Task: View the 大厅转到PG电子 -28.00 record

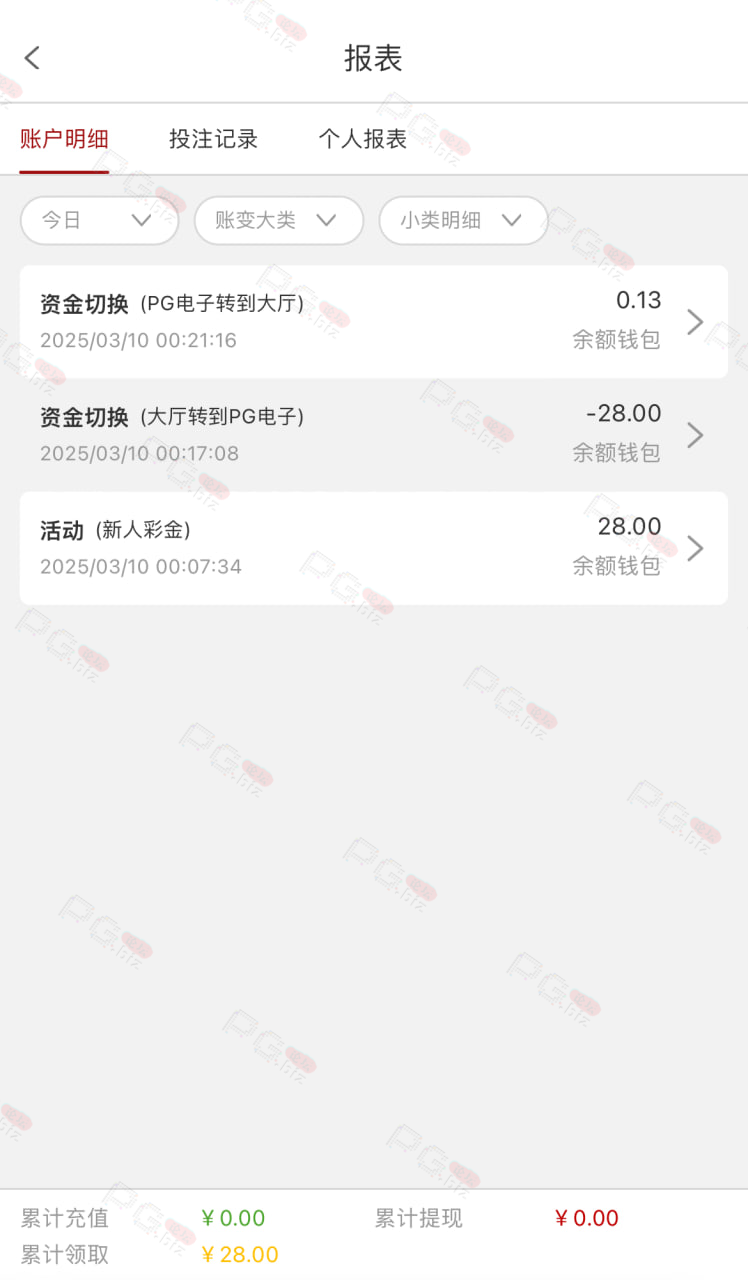Action: click(x=374, y=435)
